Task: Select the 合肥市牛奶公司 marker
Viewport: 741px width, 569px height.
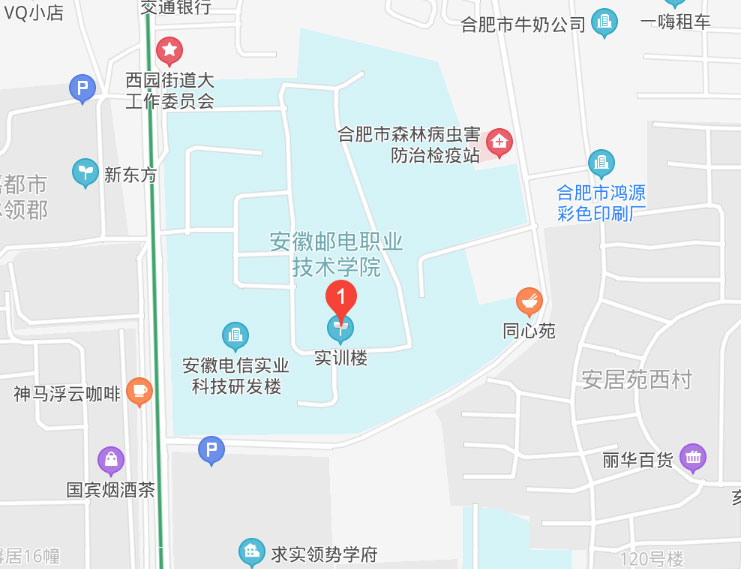Action: click(x=604, y=22)
